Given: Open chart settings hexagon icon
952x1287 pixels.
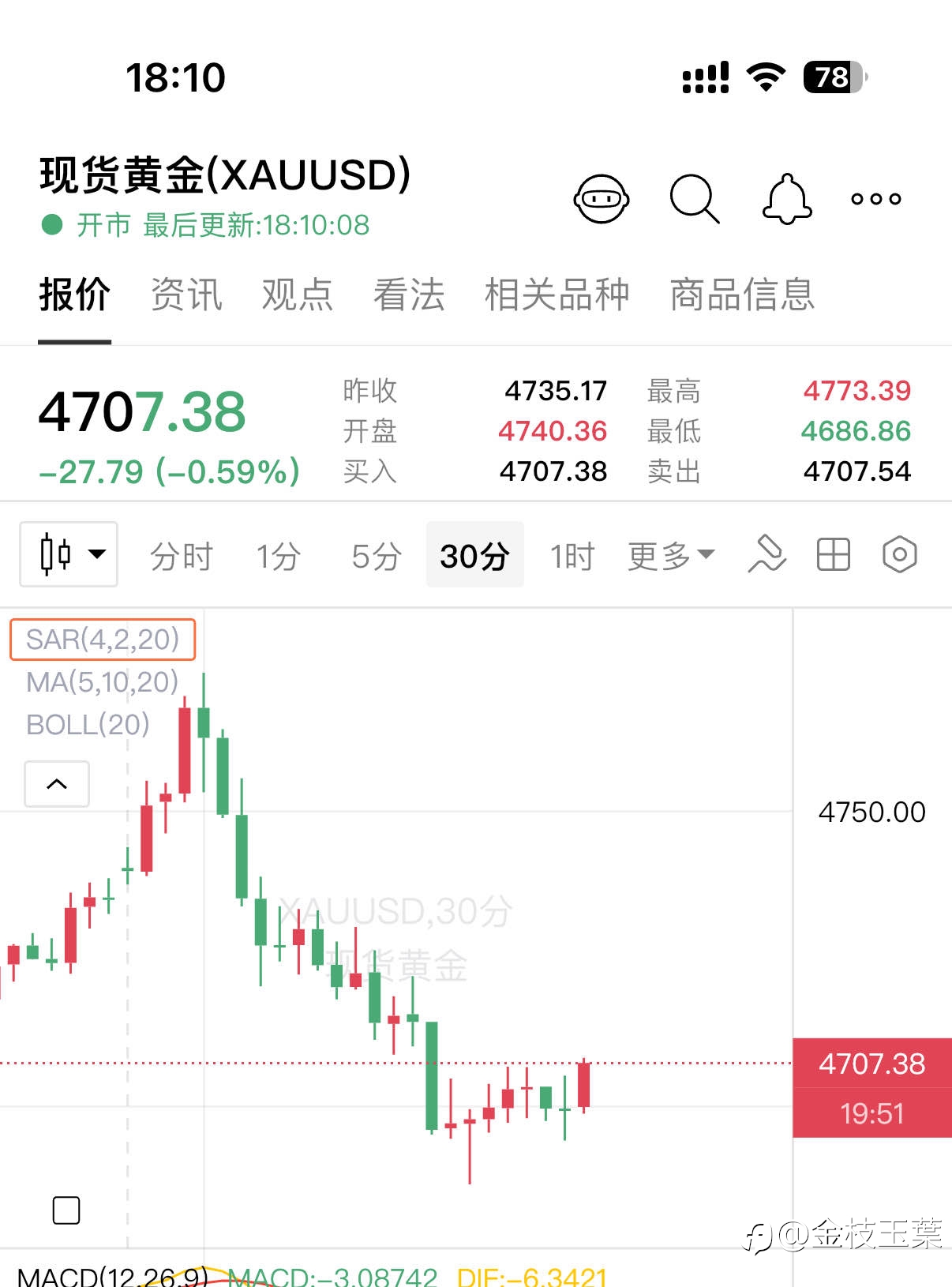Looking at the screenshot, I should click(899, 554).
